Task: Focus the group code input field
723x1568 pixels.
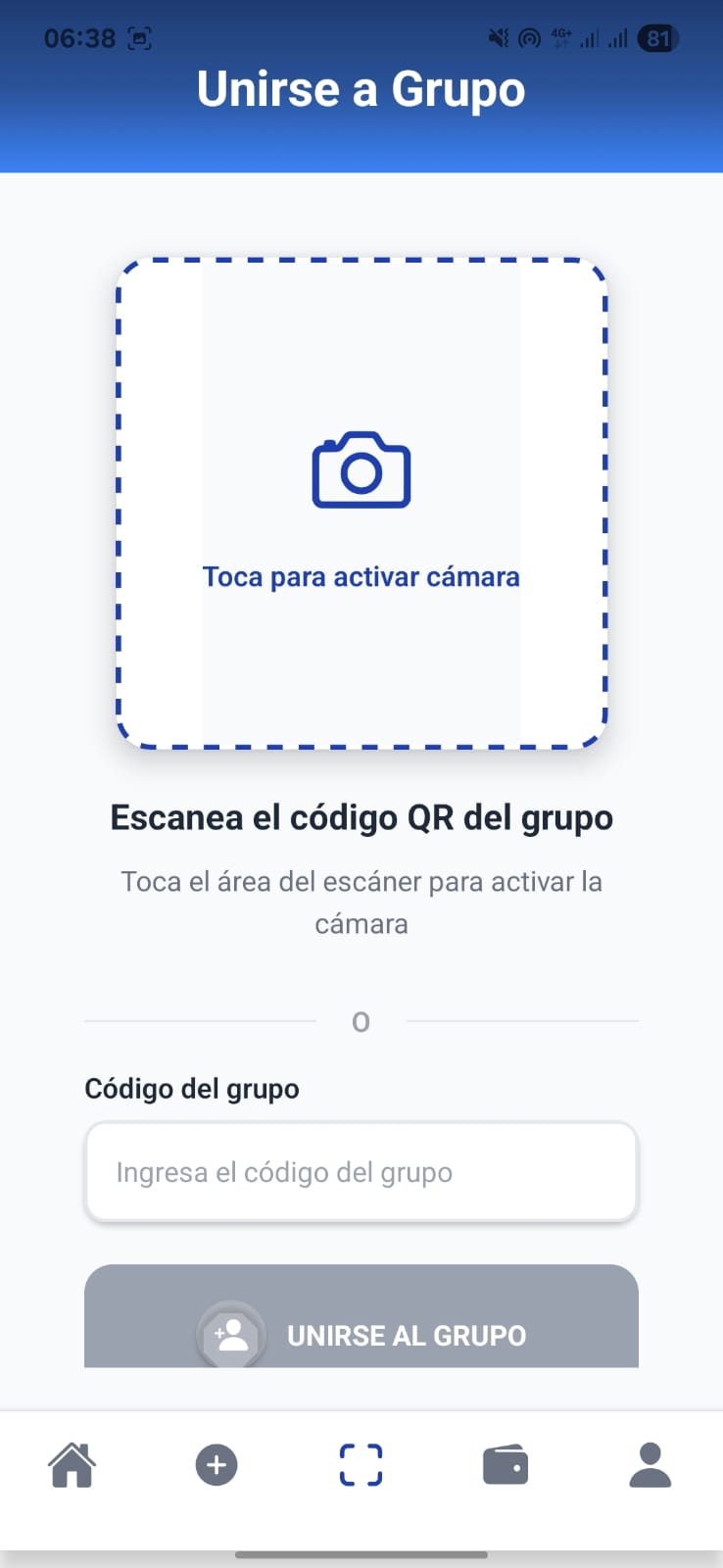Action: click(x=361, y=1172)
